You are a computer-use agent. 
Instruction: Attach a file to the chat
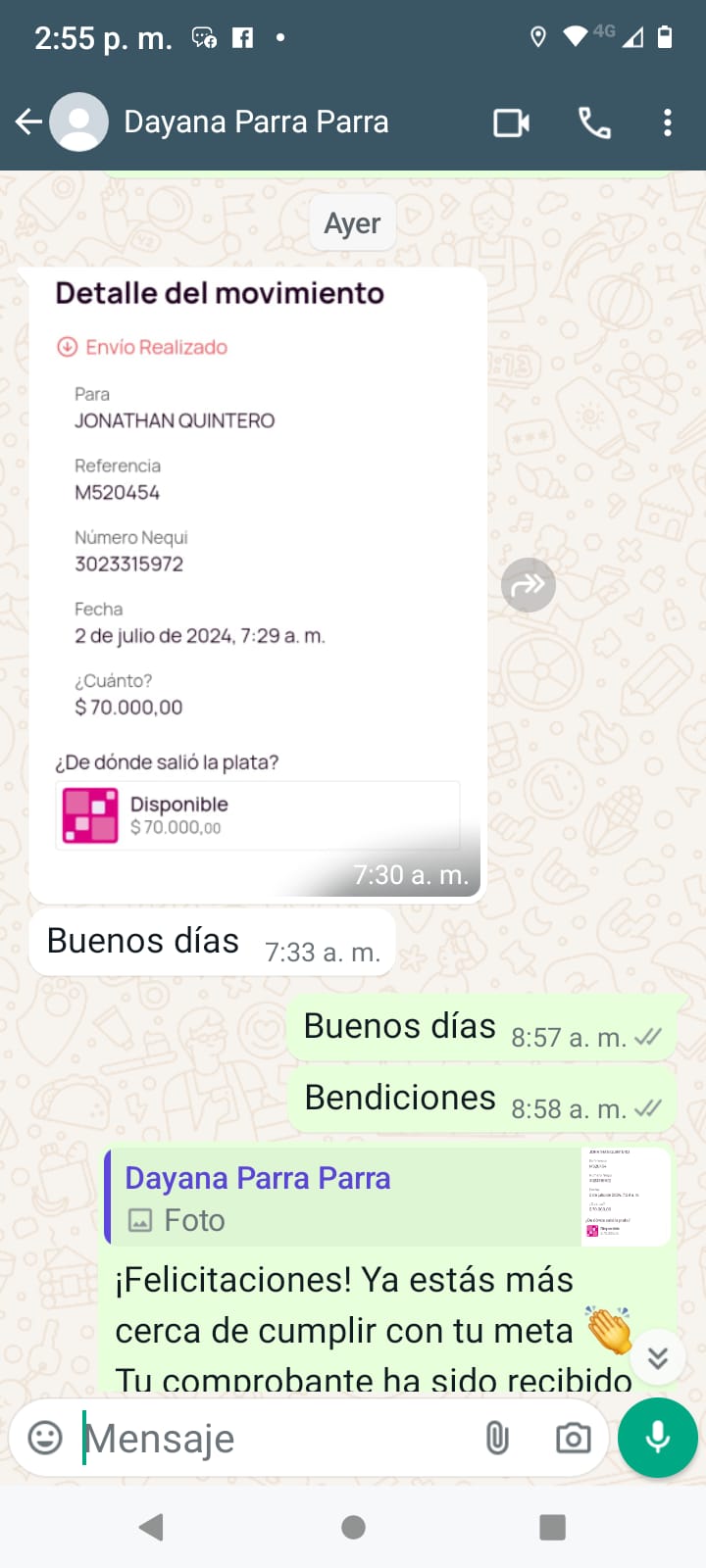click(497, 1438)
